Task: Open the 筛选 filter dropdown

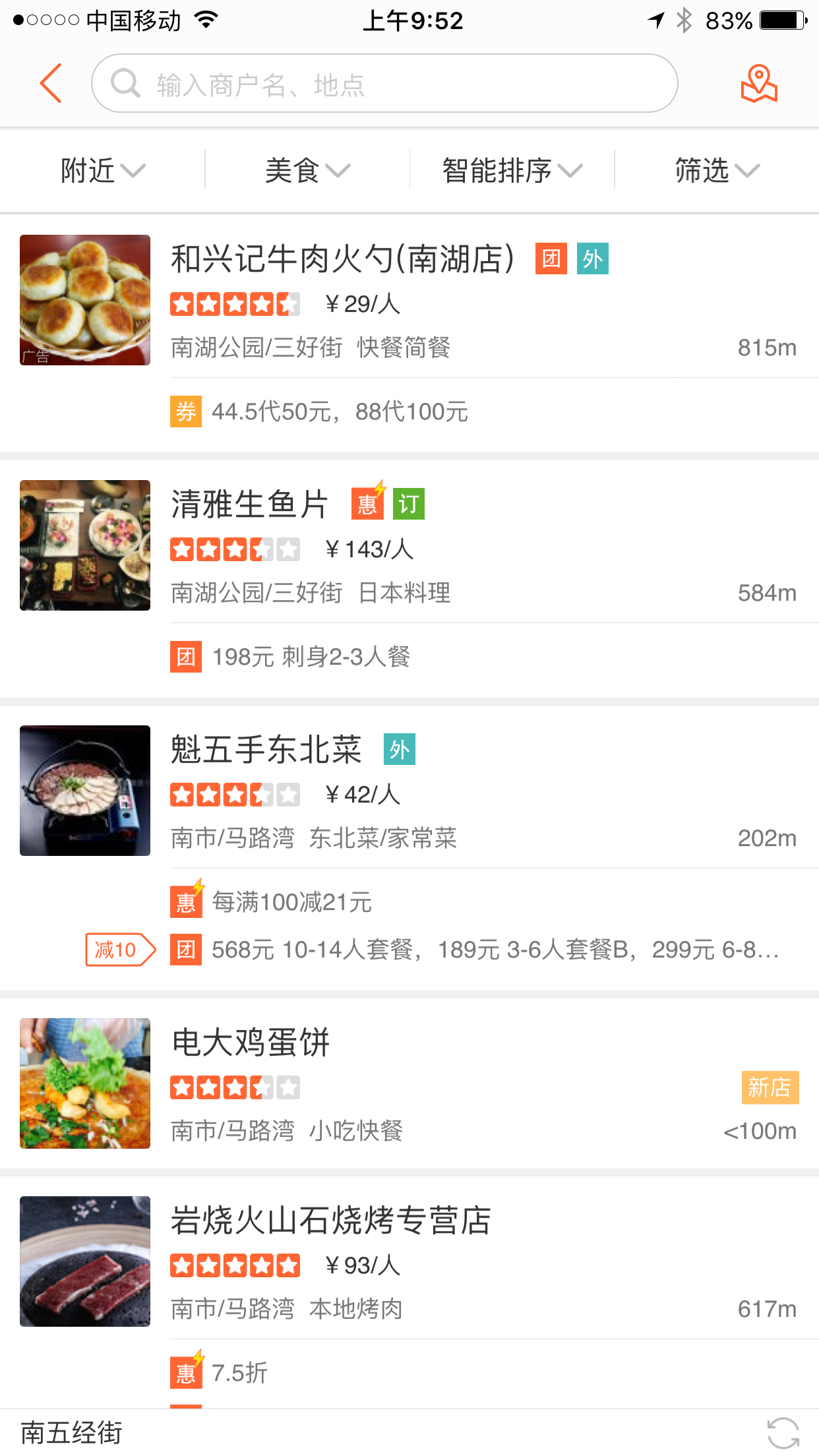Action: pos(717,171)
